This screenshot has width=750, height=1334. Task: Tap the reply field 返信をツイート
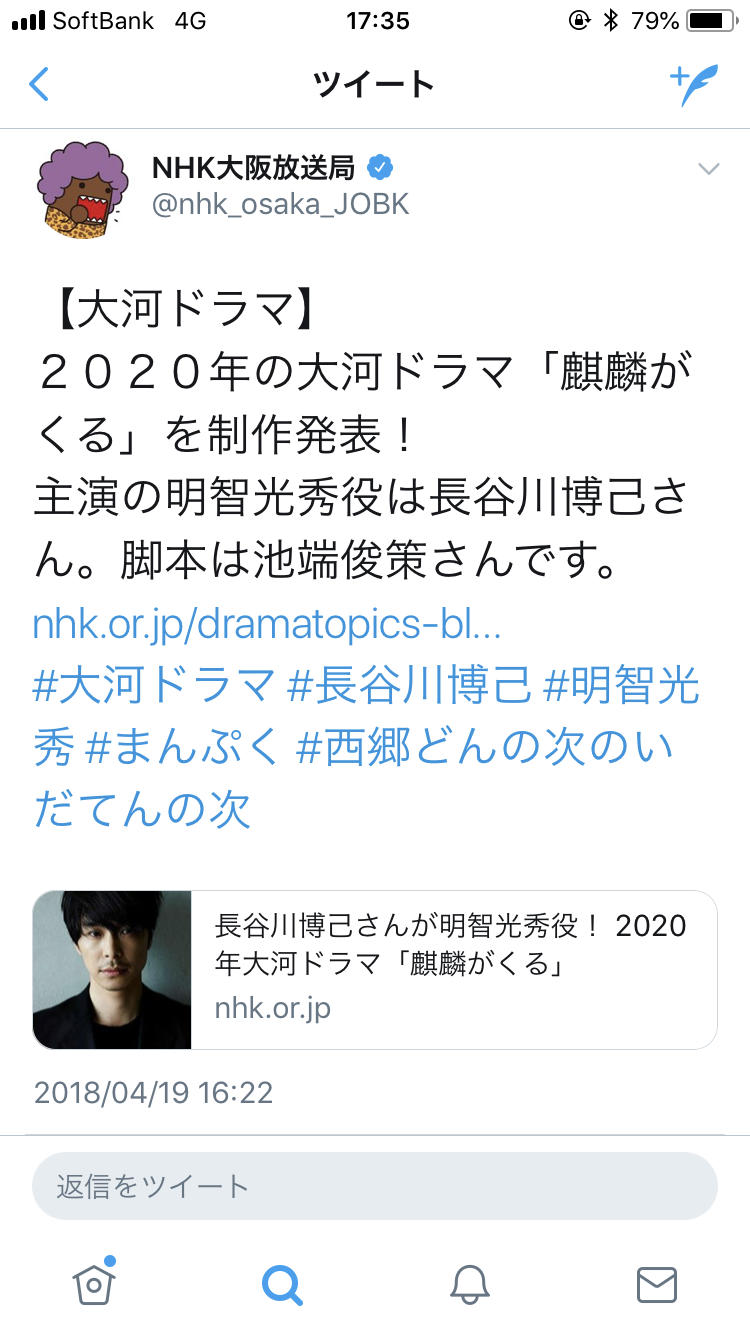click(375, 1186)
